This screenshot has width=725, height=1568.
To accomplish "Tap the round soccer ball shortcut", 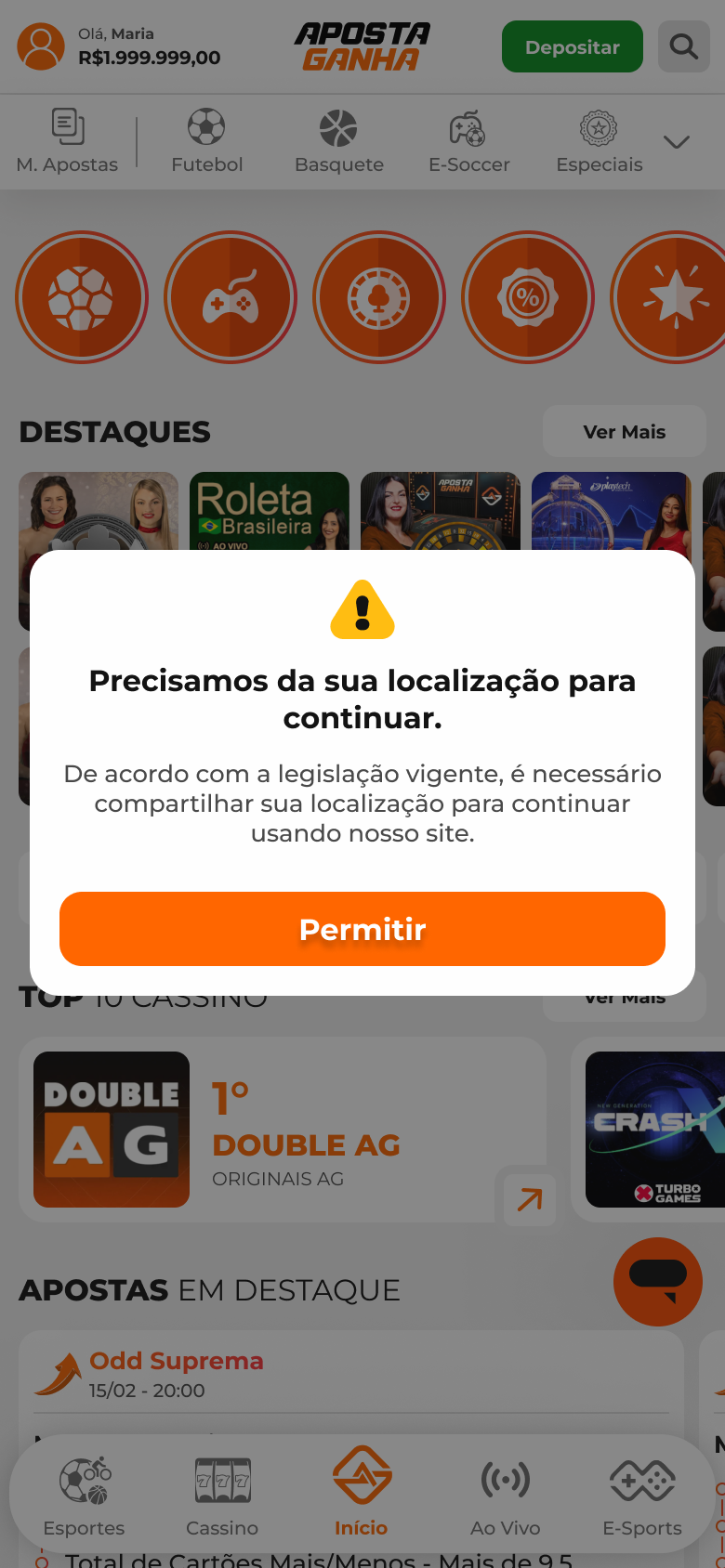I will [x=82, y=297].
